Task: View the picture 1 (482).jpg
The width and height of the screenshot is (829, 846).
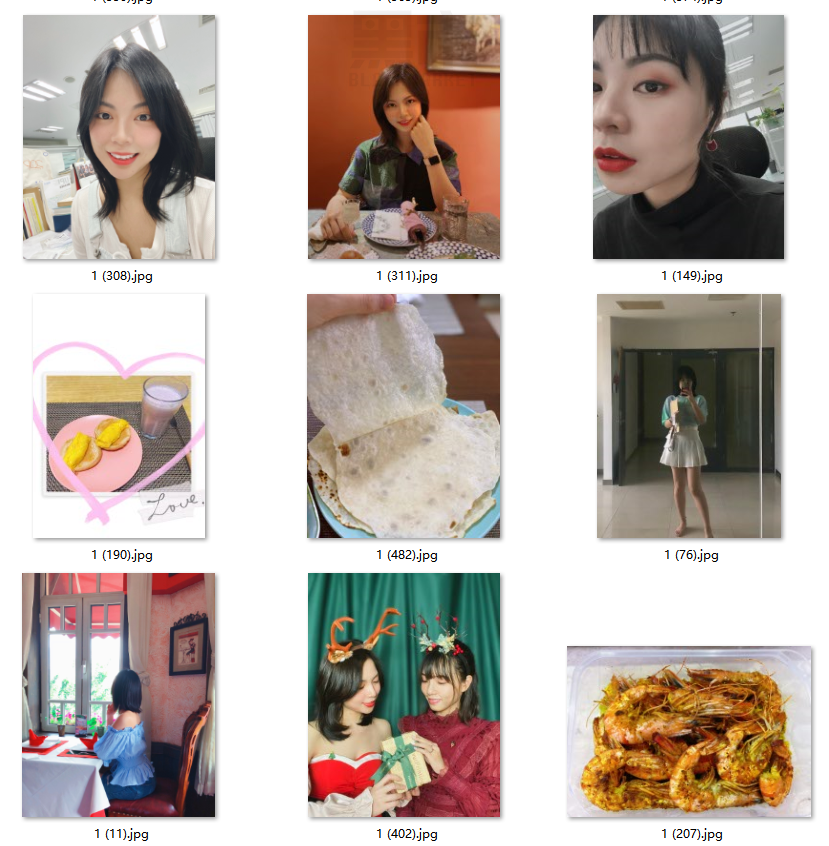Action: tap(404, 415)
